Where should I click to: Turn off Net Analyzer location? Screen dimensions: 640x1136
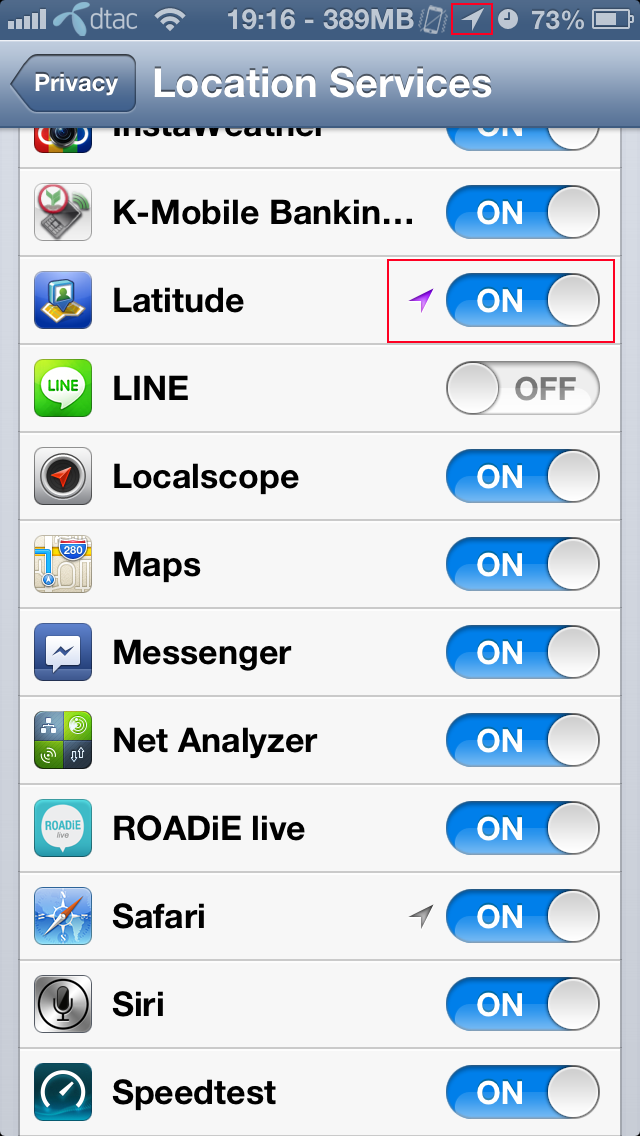(x=523, y=740)
